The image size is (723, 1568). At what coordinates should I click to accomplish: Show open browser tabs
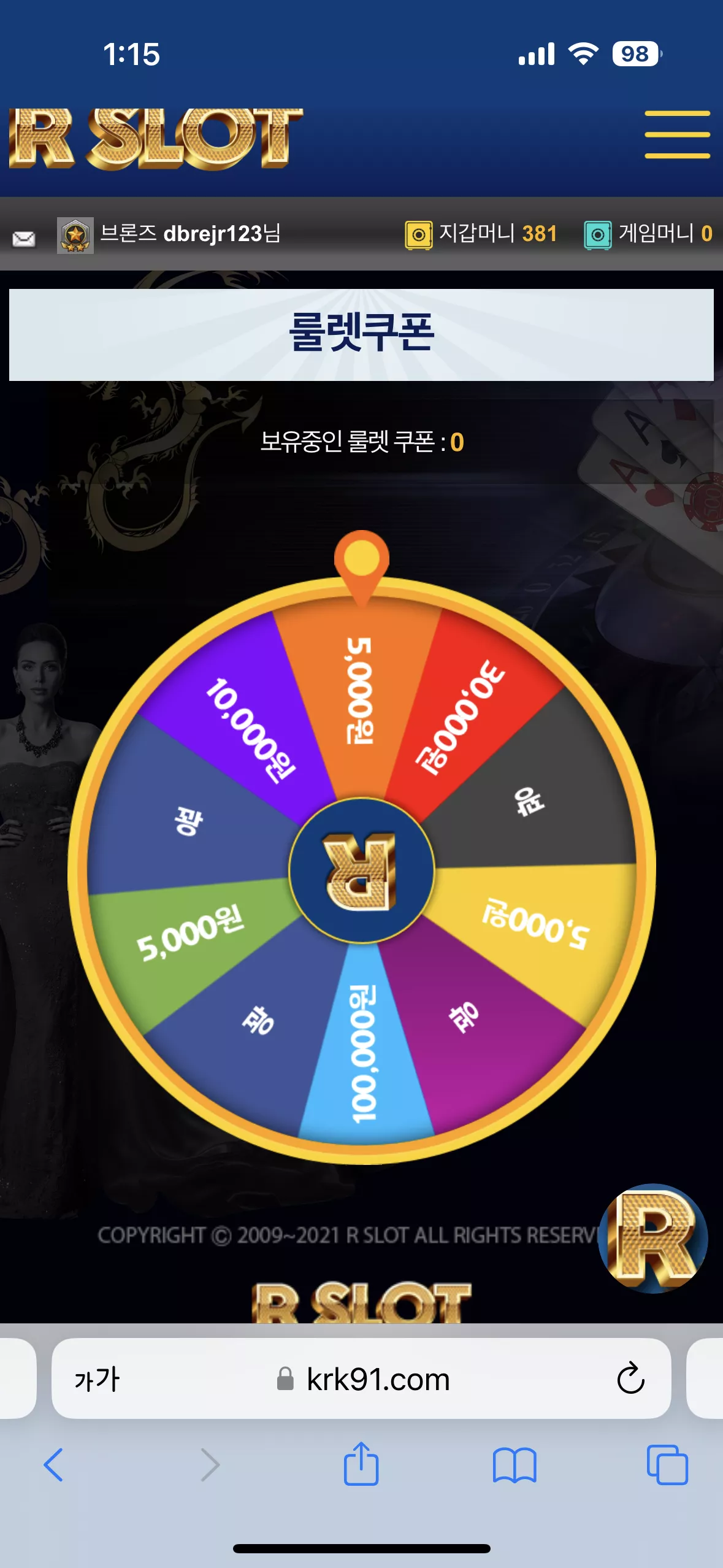(x=667, y=1465)
